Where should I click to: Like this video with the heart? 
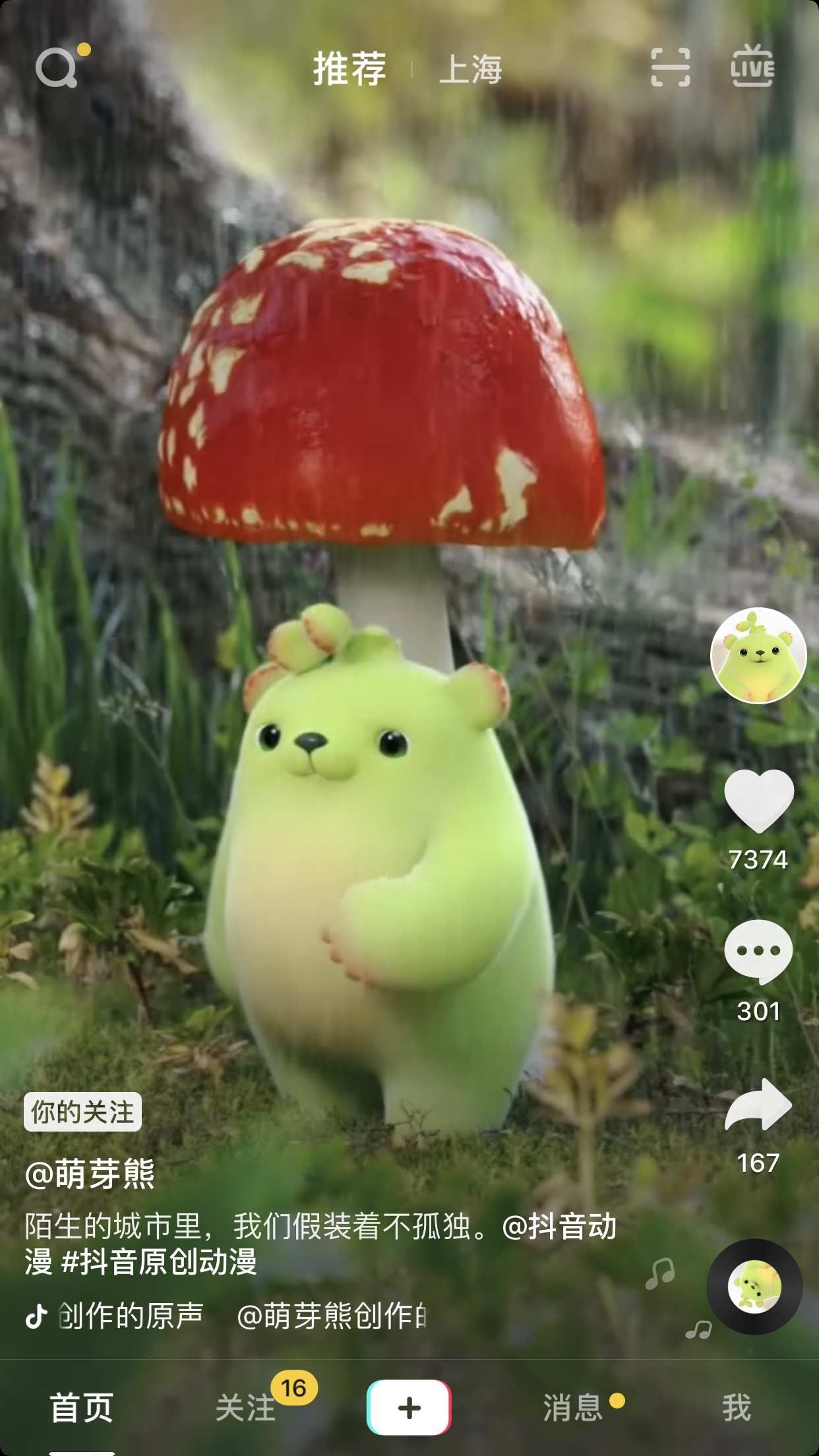[x=759, y=801]
